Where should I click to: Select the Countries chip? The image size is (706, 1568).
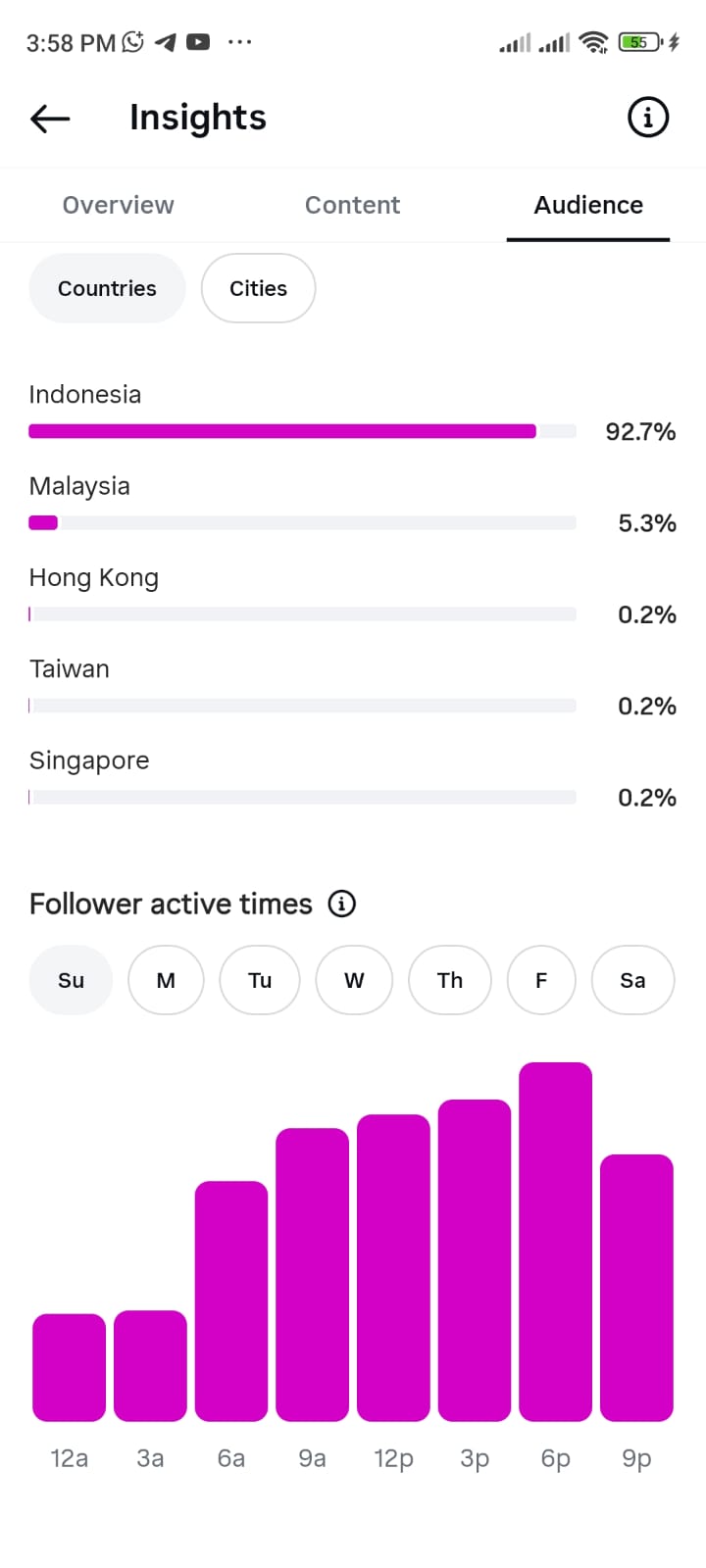point(107,288)
